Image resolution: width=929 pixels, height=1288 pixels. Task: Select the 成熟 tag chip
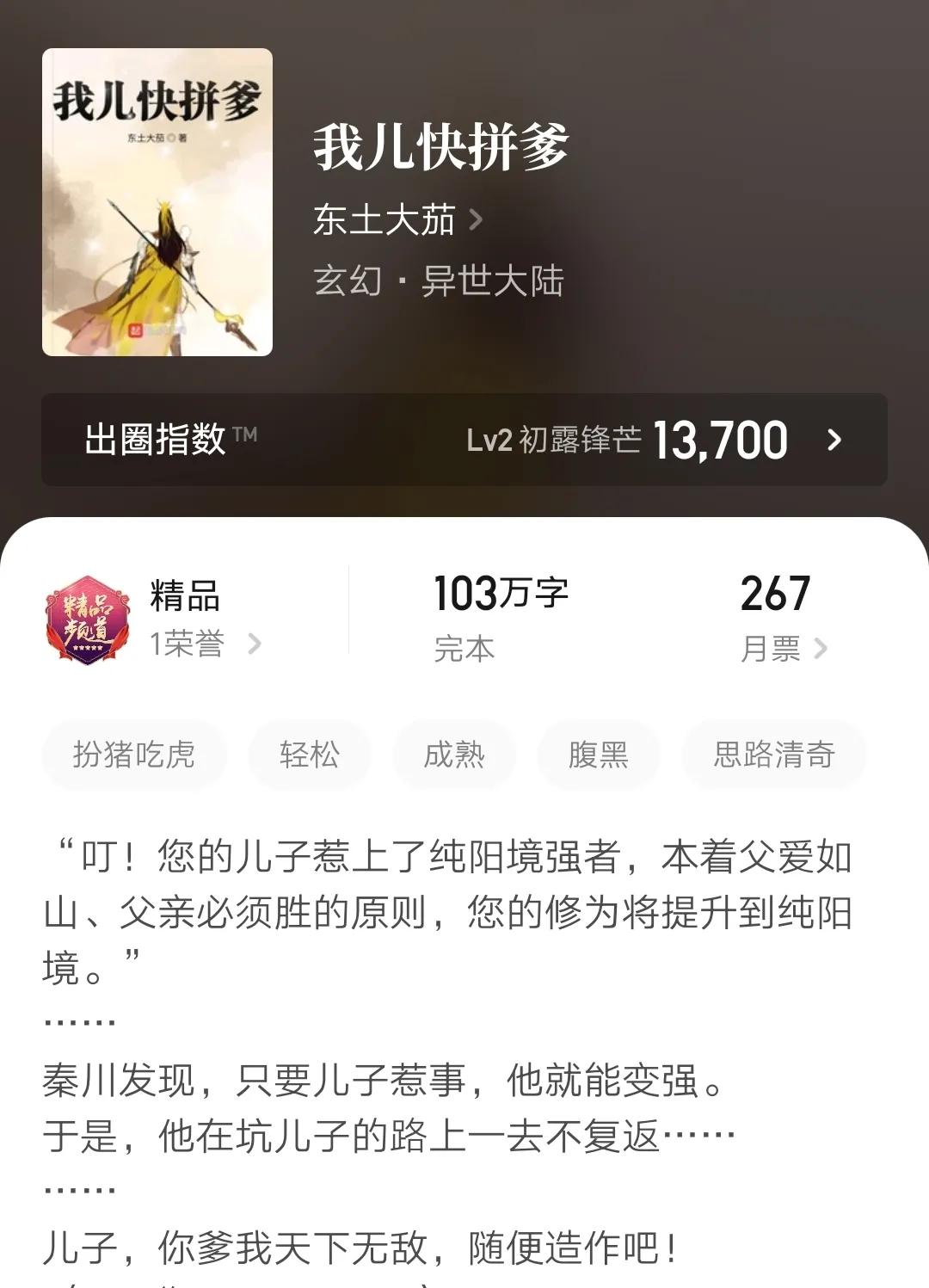tap(453, 754)
